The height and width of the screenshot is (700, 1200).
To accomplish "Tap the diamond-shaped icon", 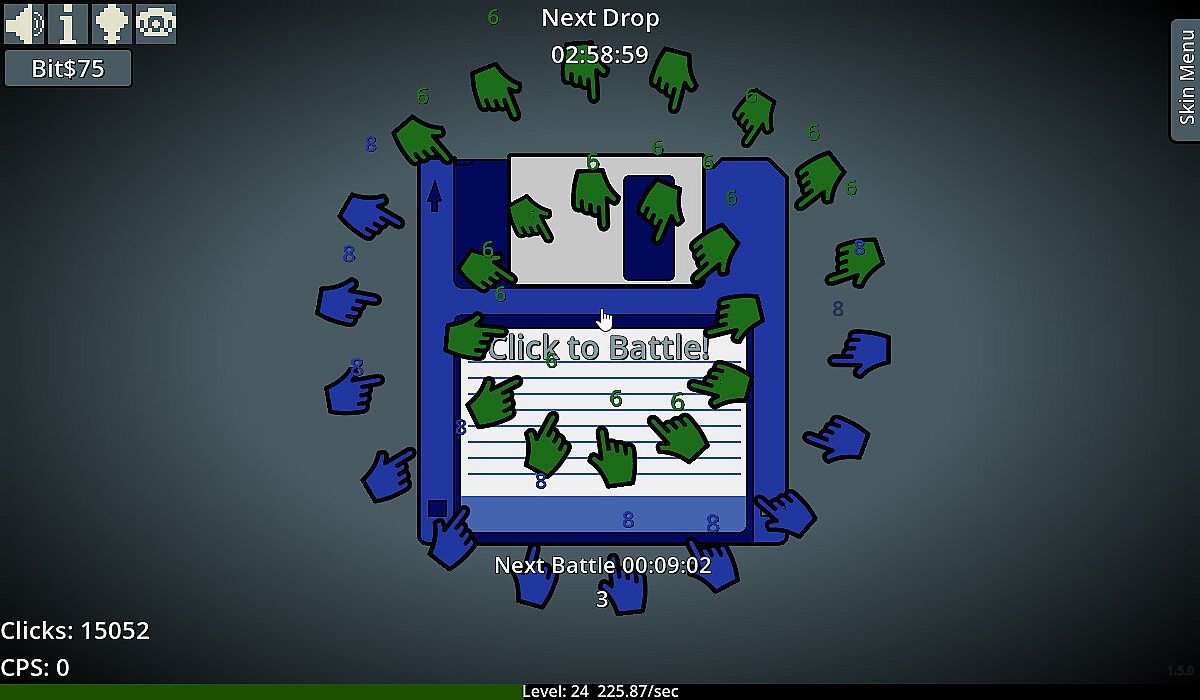I will pyautogui.click(x=112, y=24).
